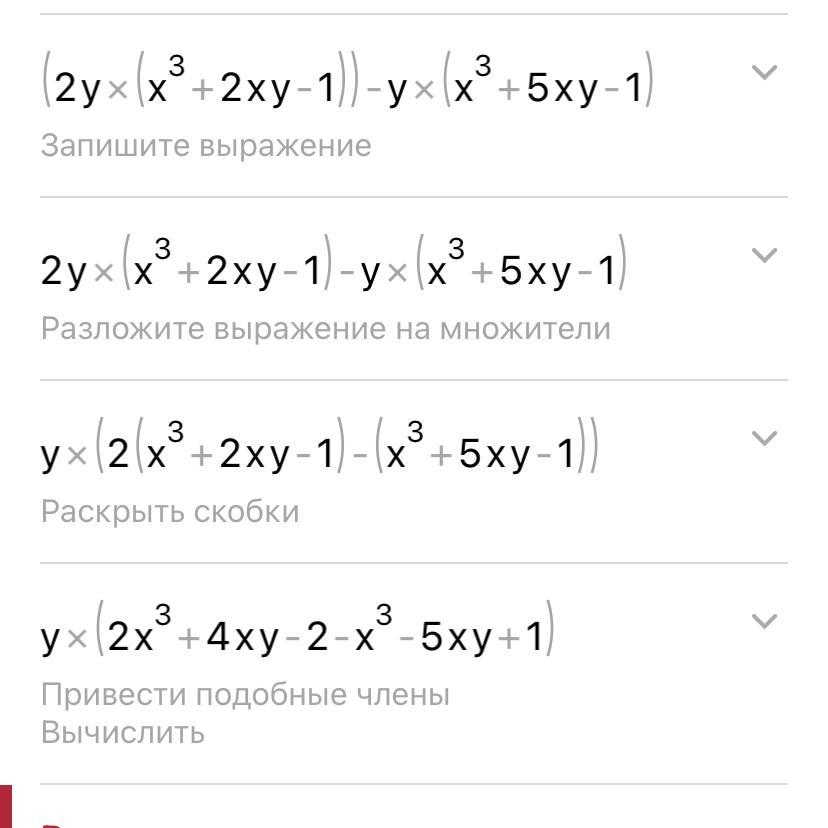Open details for the "Раскрыть скобки" step

[764, 438]
